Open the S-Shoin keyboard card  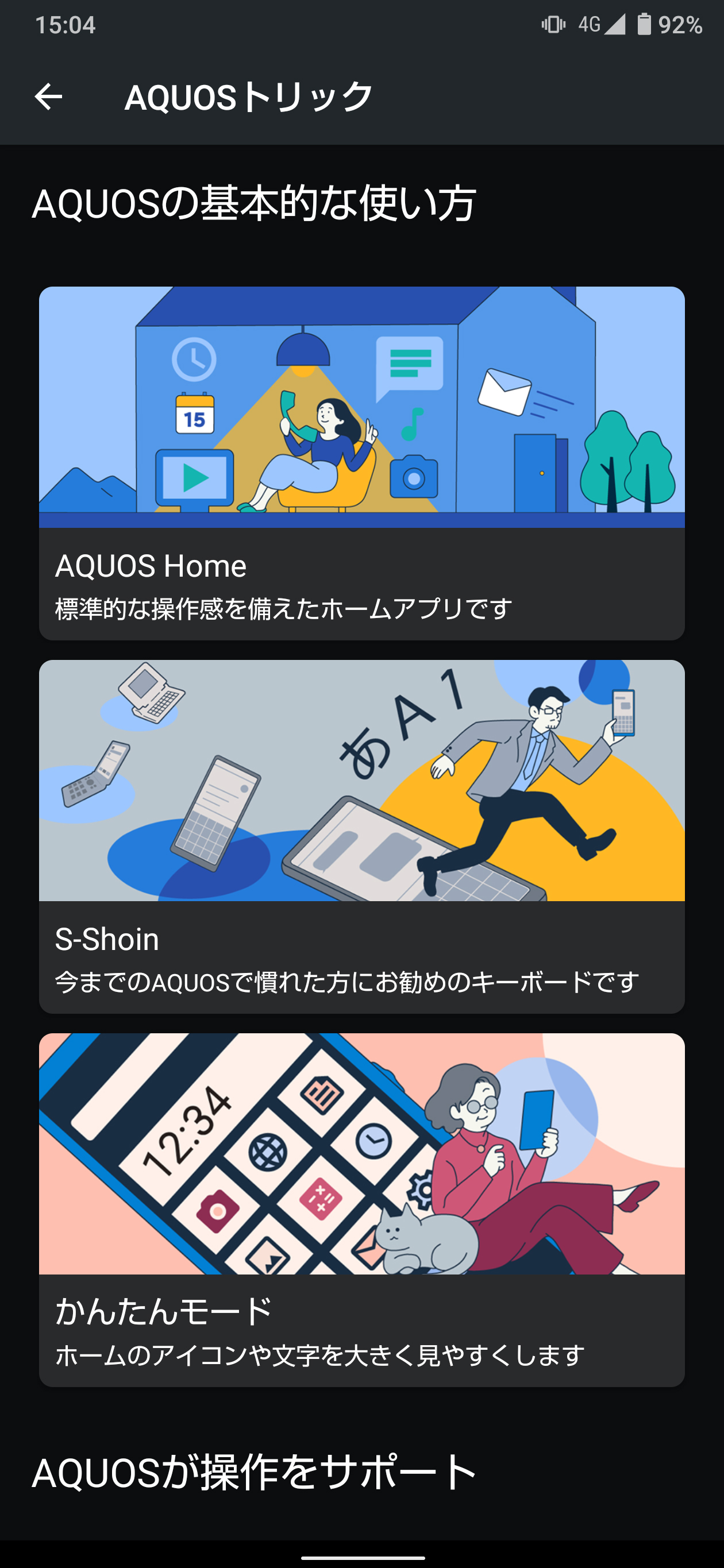(x=361, y=836)
